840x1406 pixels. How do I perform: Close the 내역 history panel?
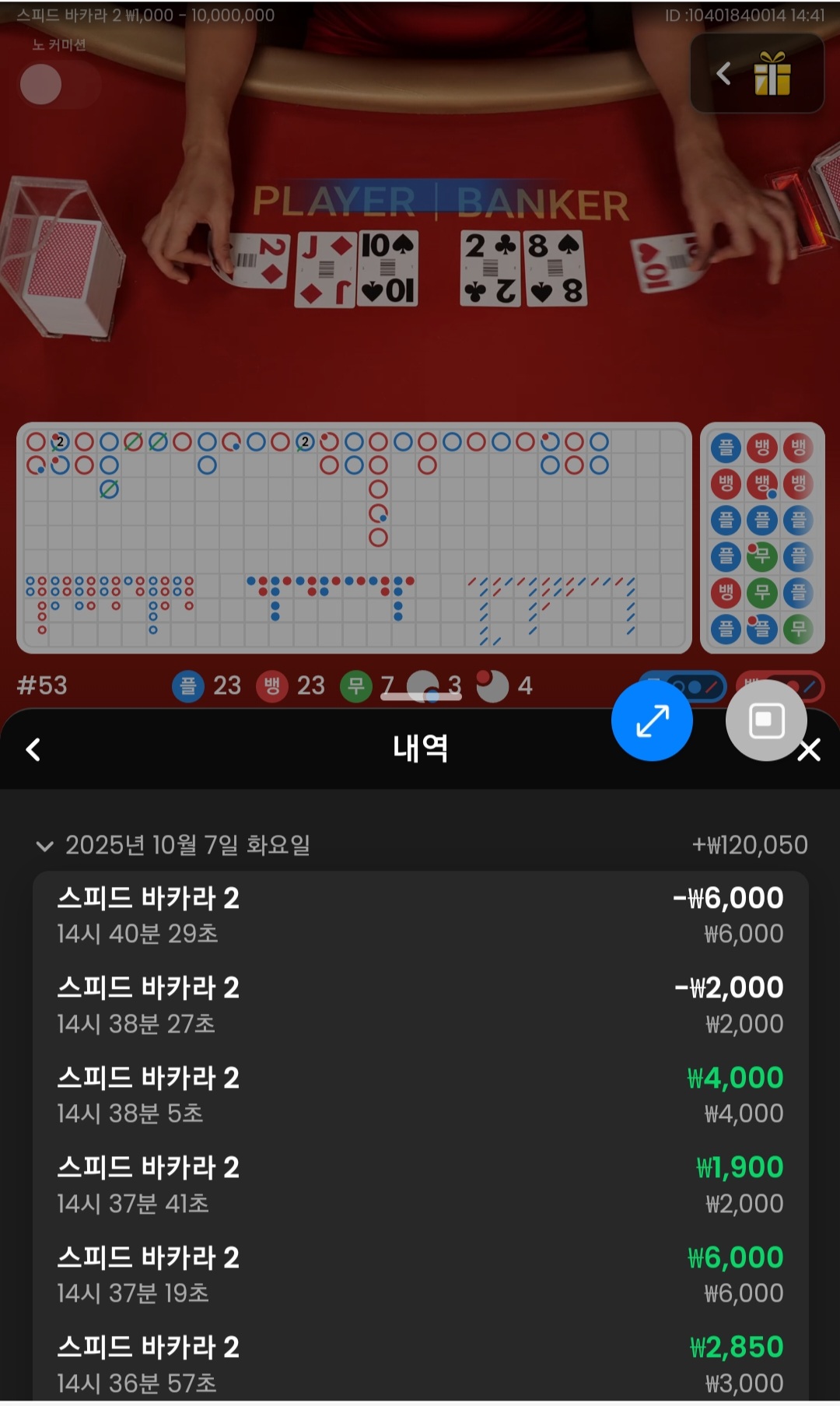[810, 750]
